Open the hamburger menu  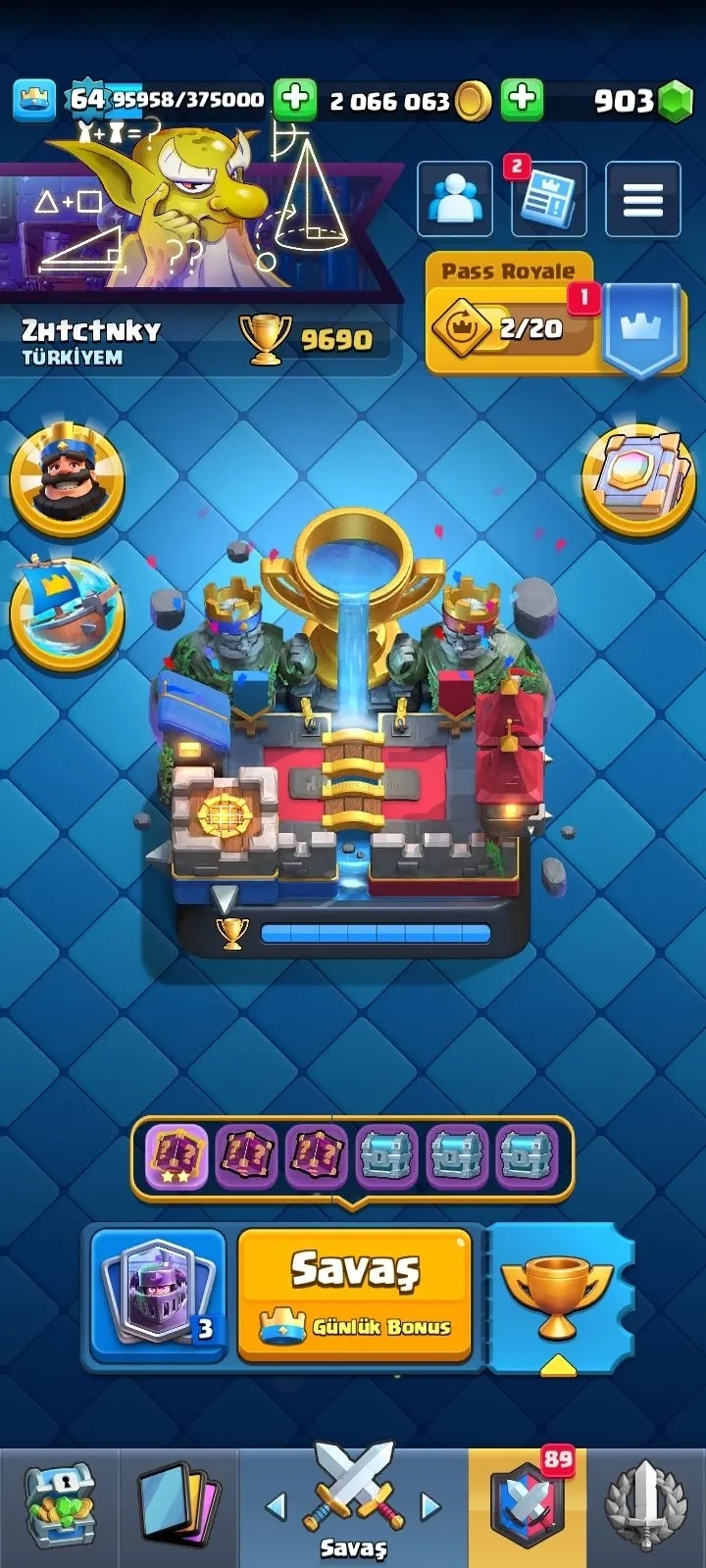pyautogui.click(x=642, y=199)
